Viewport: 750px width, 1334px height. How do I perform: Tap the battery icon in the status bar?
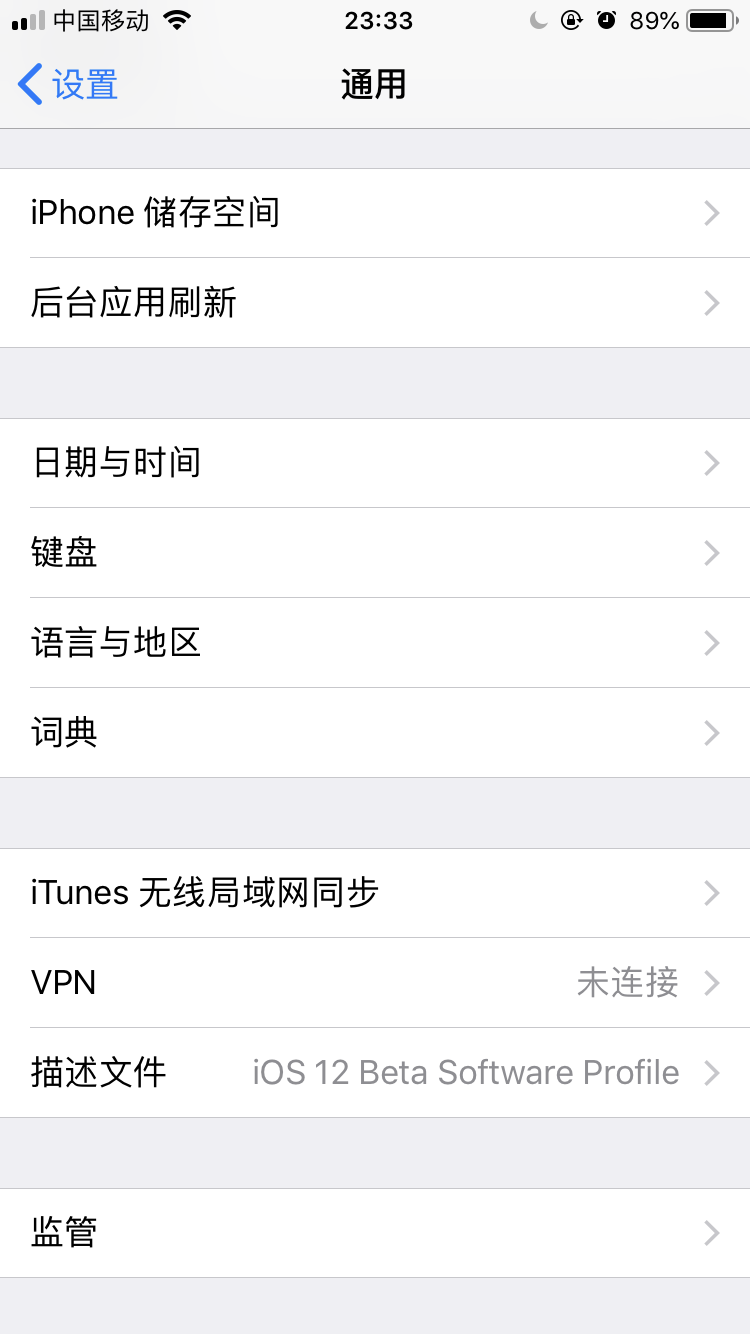(710, 20)
